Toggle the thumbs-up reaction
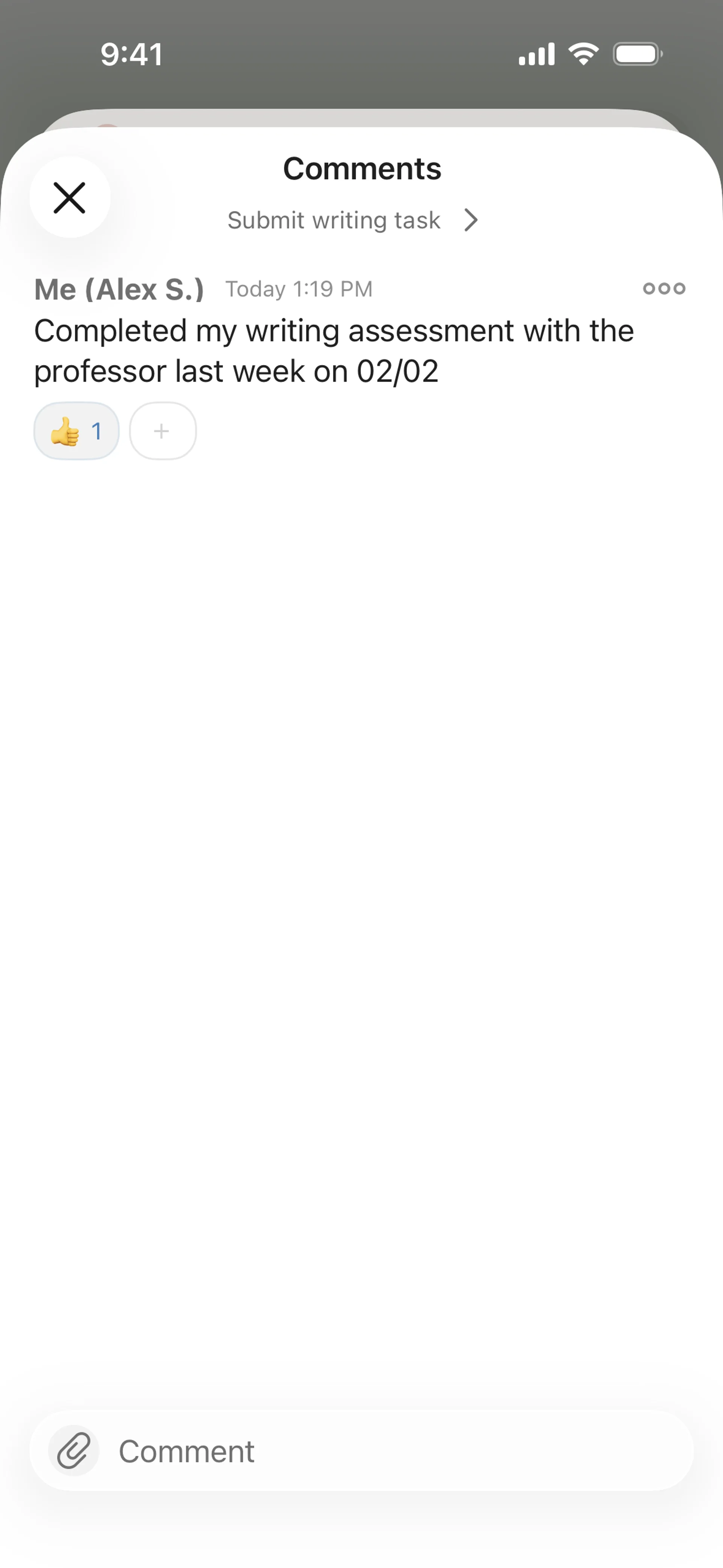Screen dimensions: 723x1568 pyautogui.click(x=77, y=431)
